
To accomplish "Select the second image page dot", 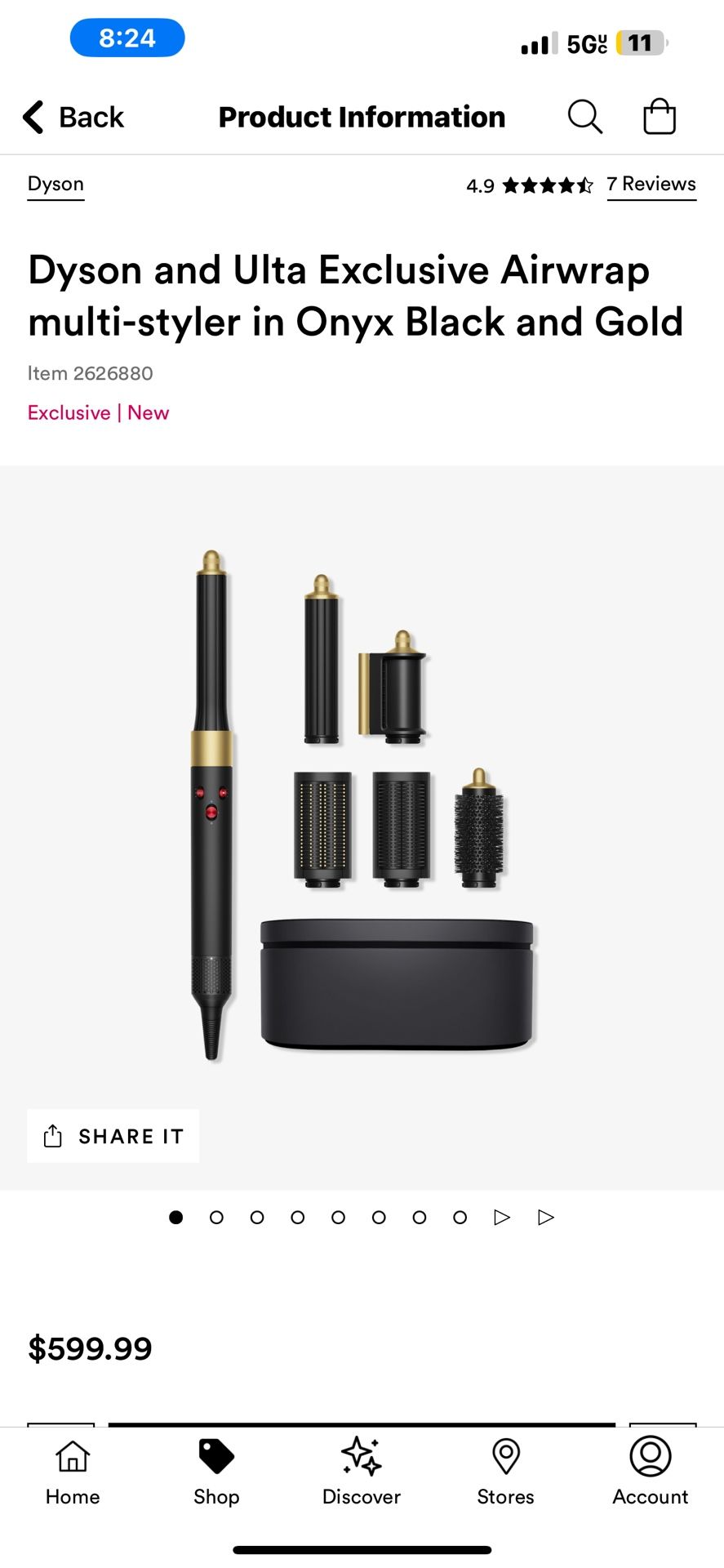I will pyautogui.click(x=216, y=1218).
